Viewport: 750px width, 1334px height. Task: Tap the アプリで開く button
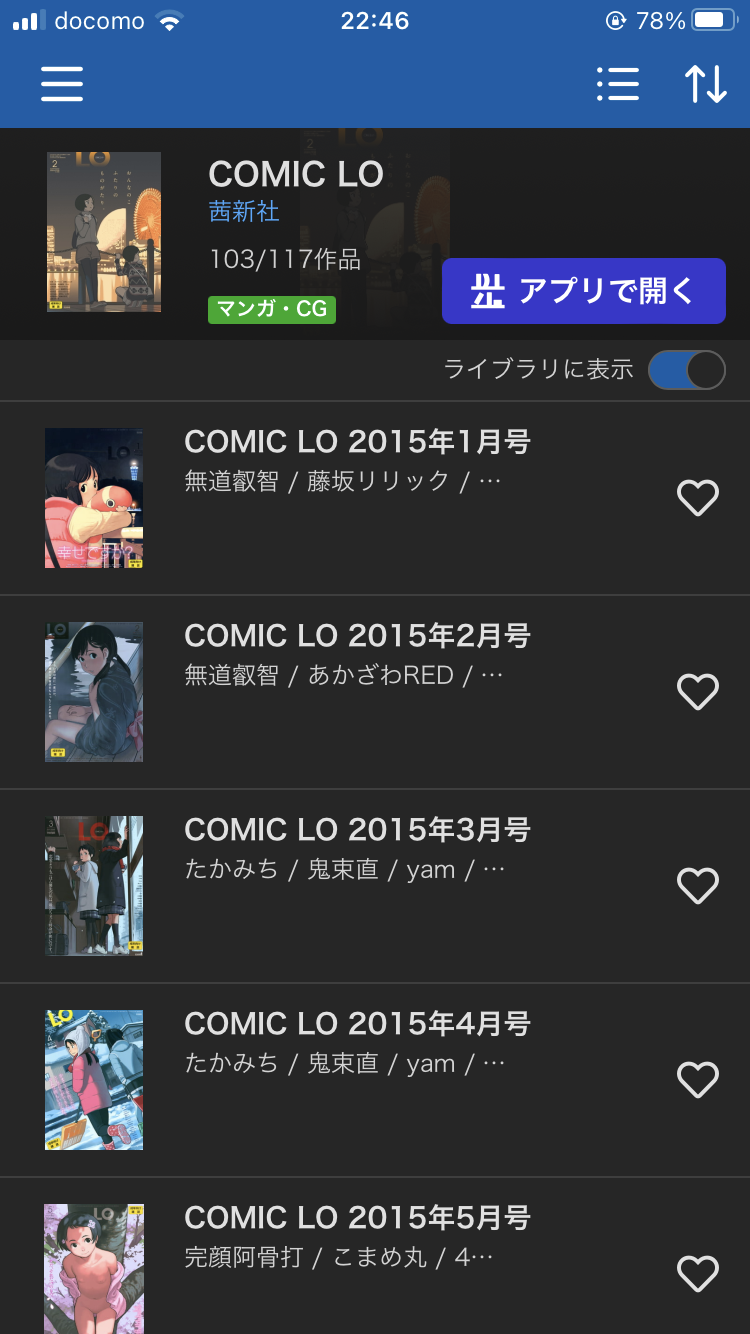(x=583, y=291)
